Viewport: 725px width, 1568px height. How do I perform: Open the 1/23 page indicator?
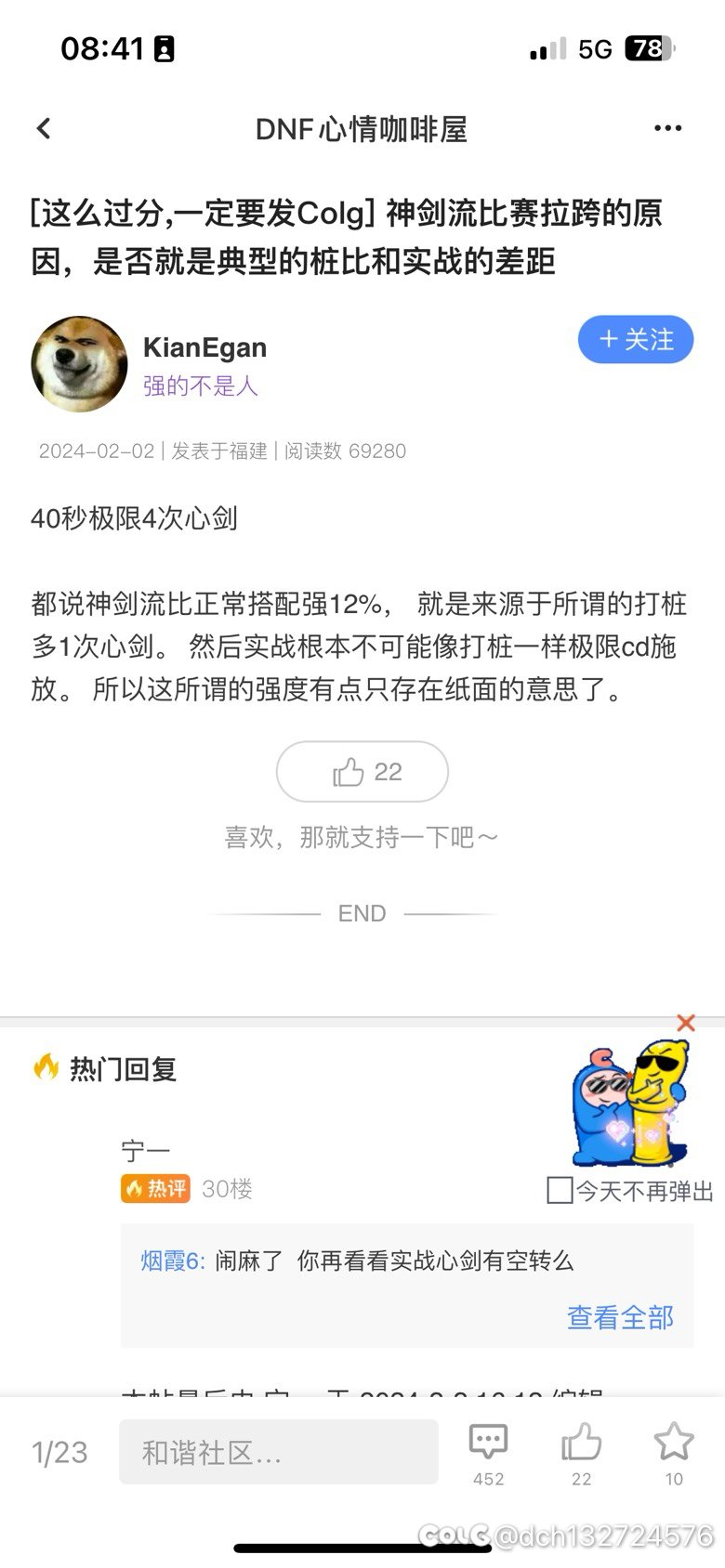59,1452
